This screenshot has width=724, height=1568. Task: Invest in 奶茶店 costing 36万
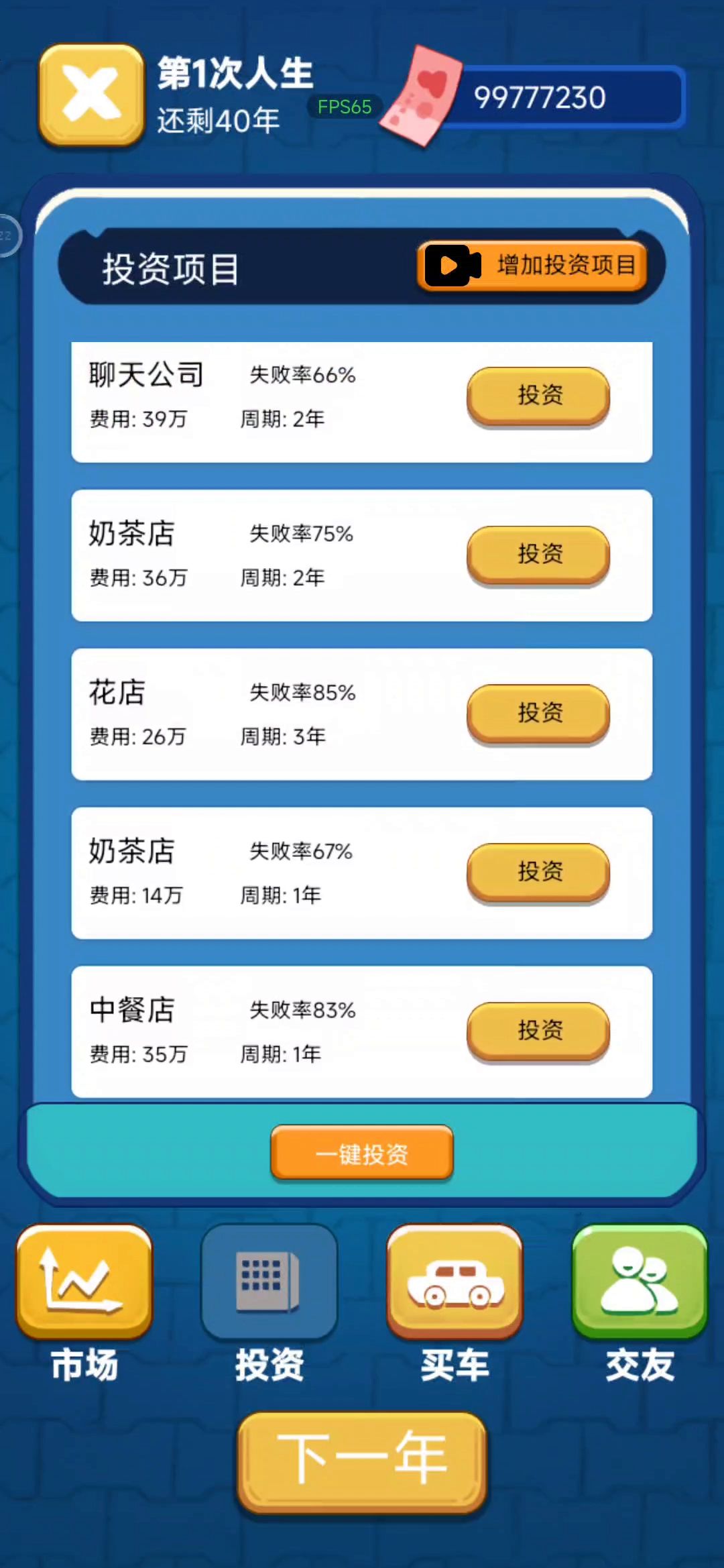(538, 555)
